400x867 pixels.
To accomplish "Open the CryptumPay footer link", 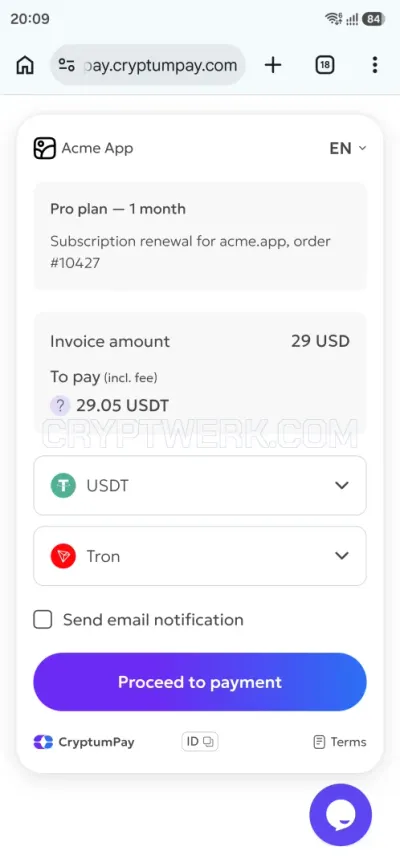I will coord(84,742).
